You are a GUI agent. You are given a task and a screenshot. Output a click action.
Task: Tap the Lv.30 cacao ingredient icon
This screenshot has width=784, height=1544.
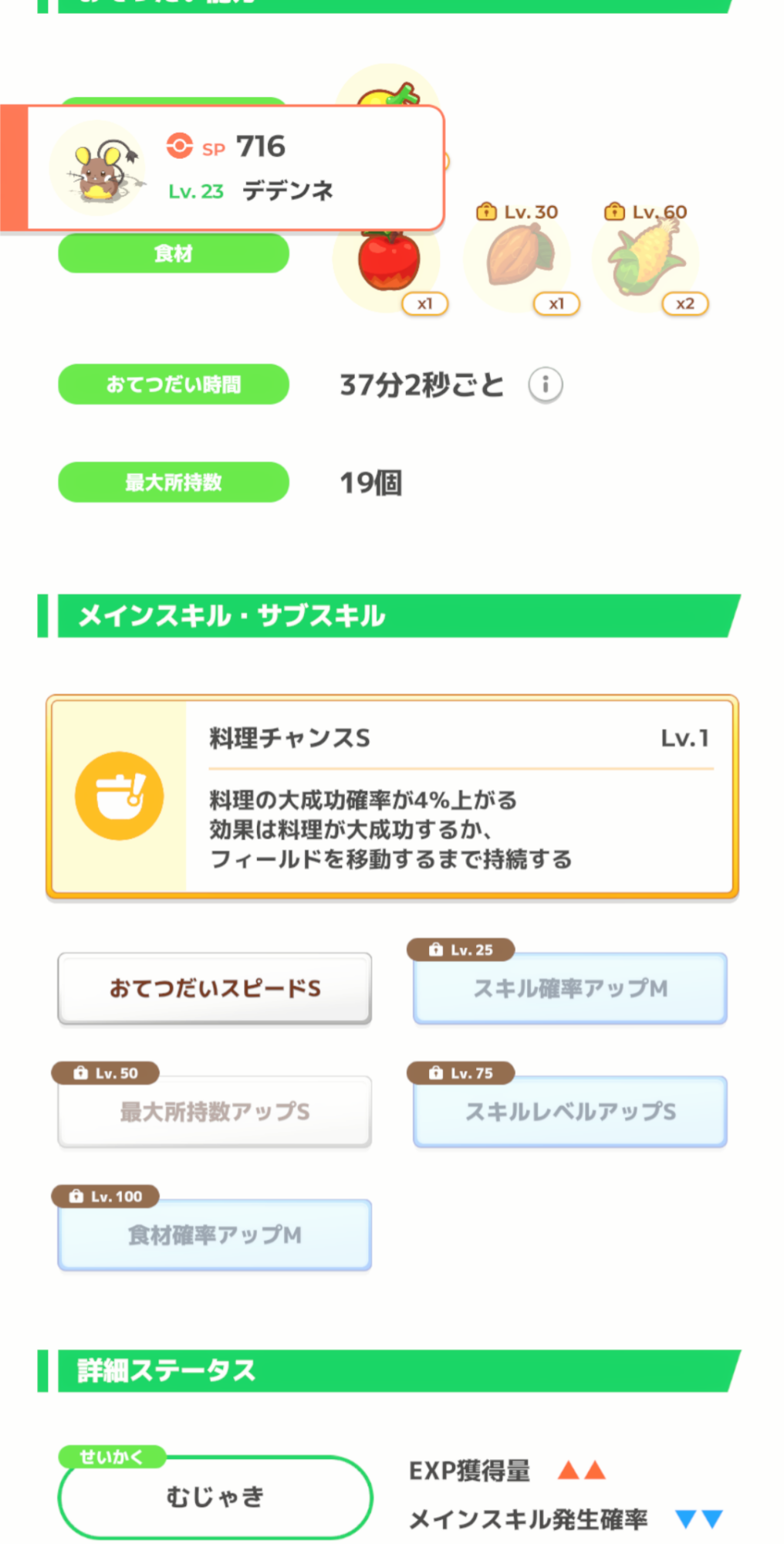coord(518,259)
